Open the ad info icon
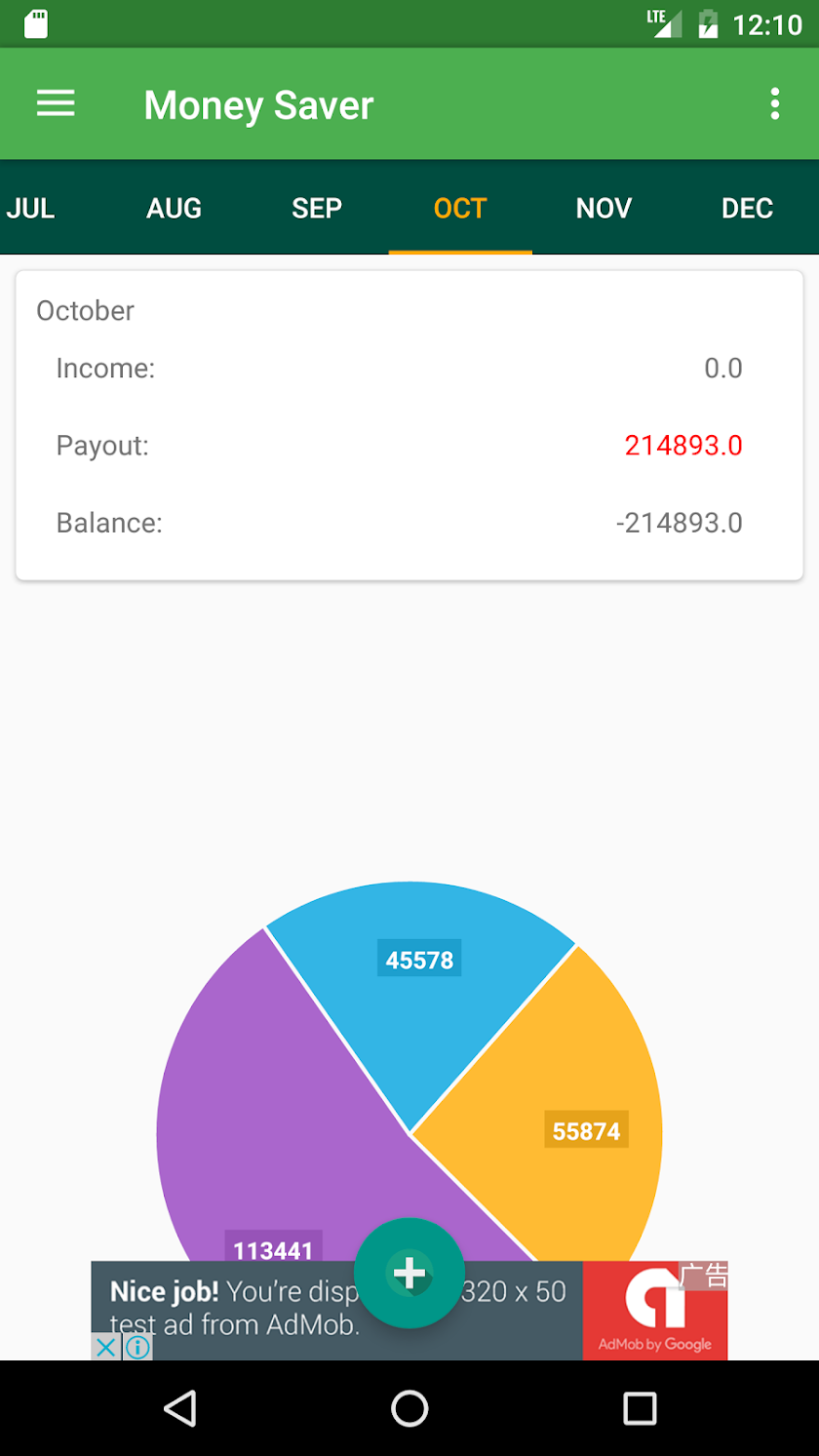Viewport: 819px width, 1456px height. (x=137, y=1347)
